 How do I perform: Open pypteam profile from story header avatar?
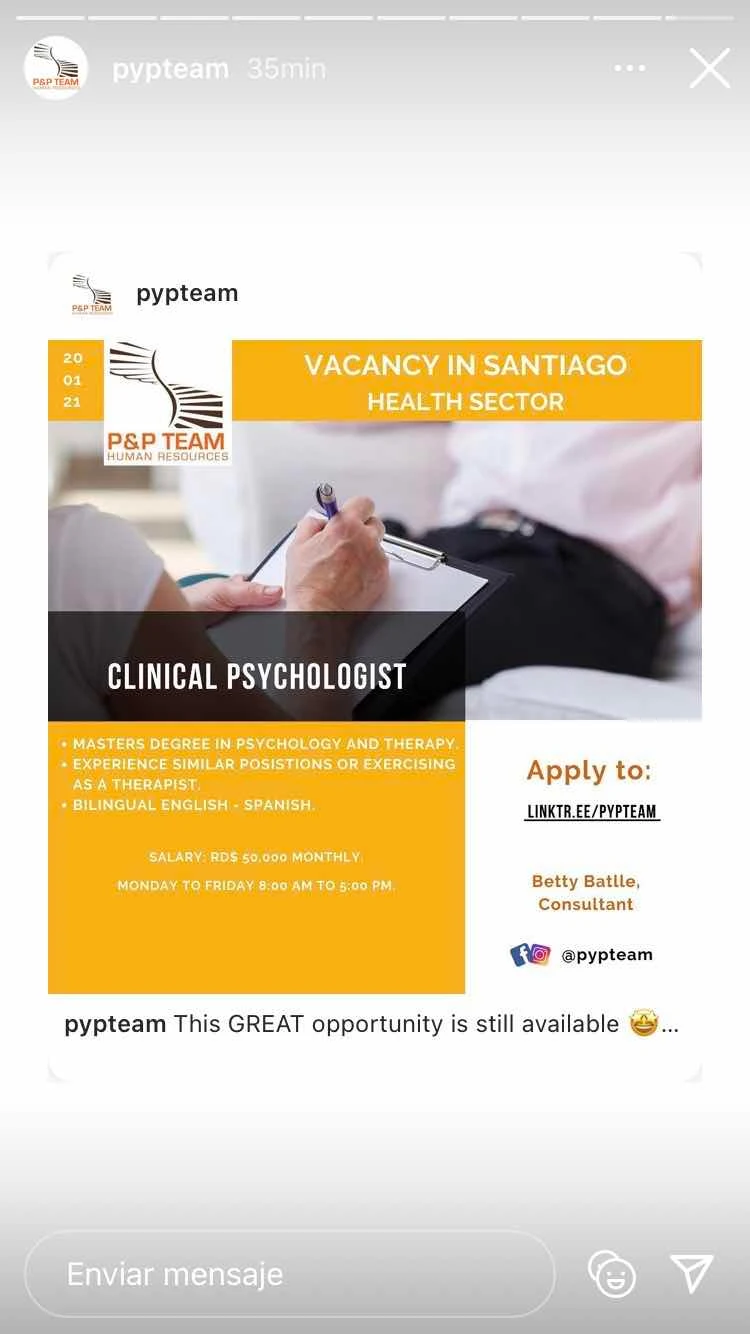pyautogui.click(x=56, y=68)
